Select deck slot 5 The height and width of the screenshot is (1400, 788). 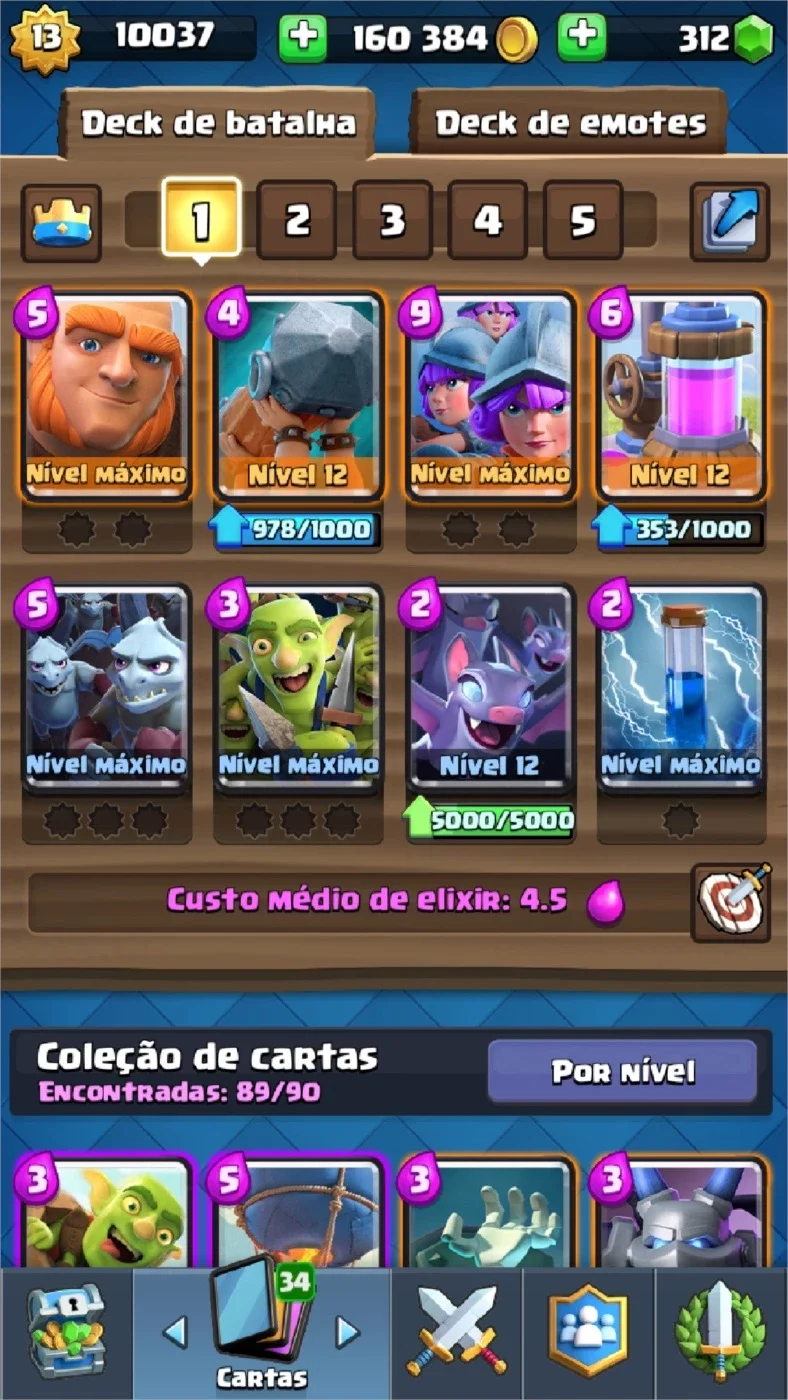coord(583,220)
